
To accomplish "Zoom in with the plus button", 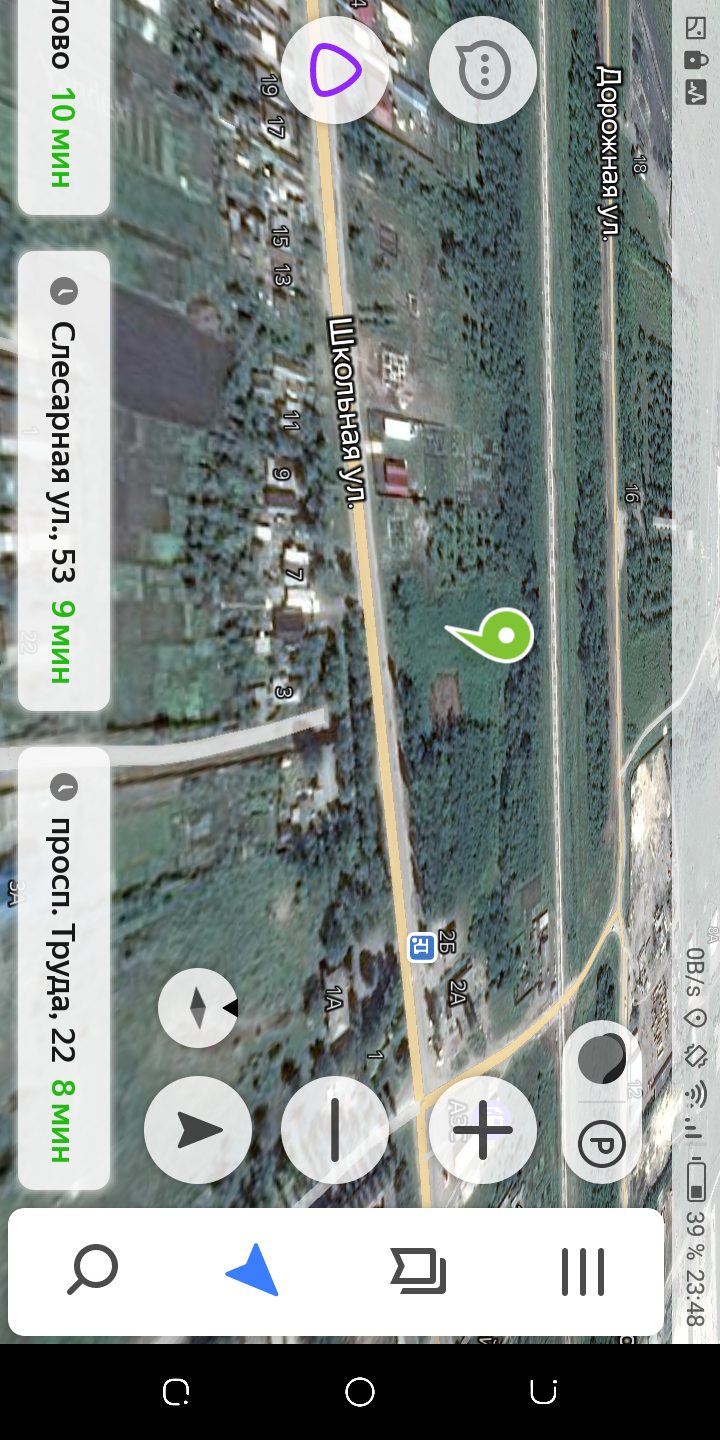I will (x=483, y=1130).
